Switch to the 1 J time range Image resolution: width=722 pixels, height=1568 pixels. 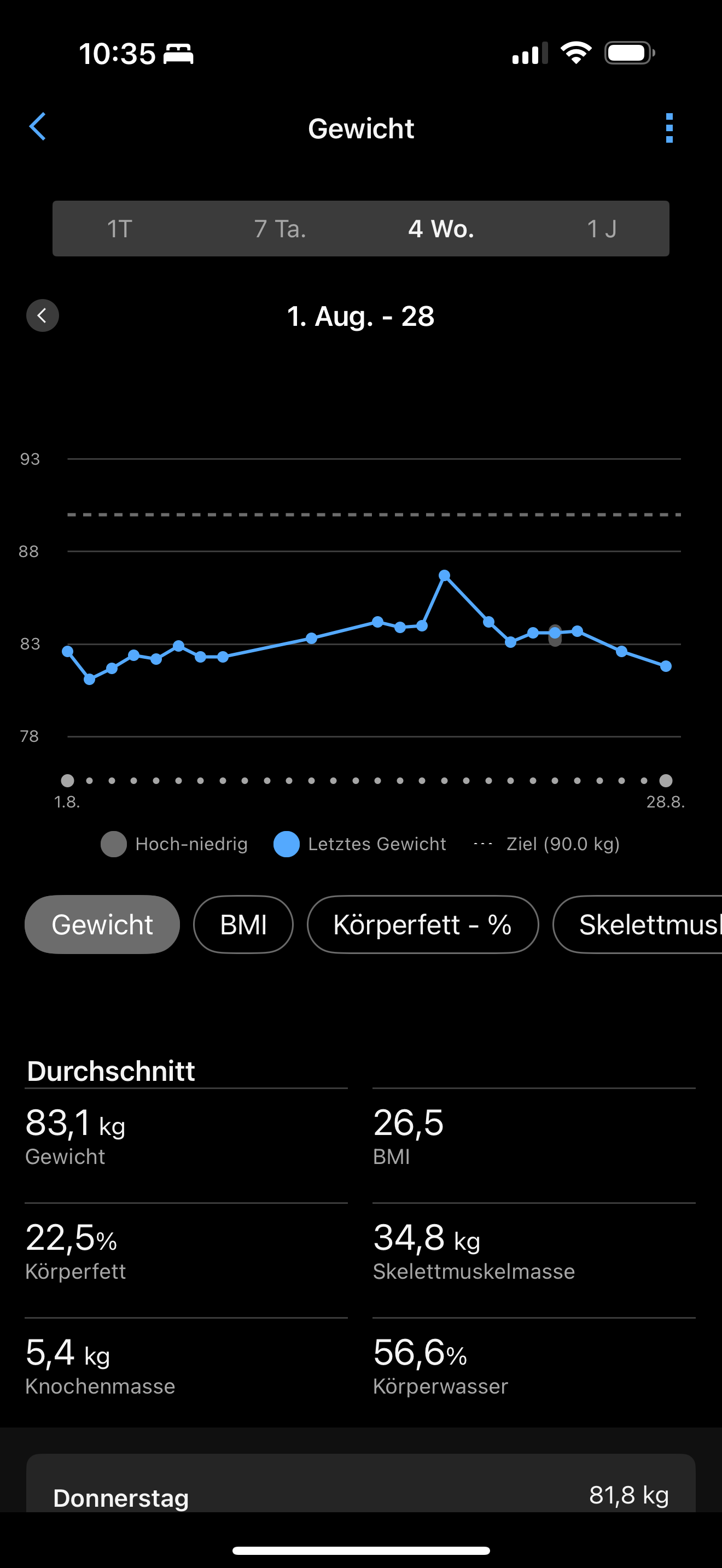[602, 229]
